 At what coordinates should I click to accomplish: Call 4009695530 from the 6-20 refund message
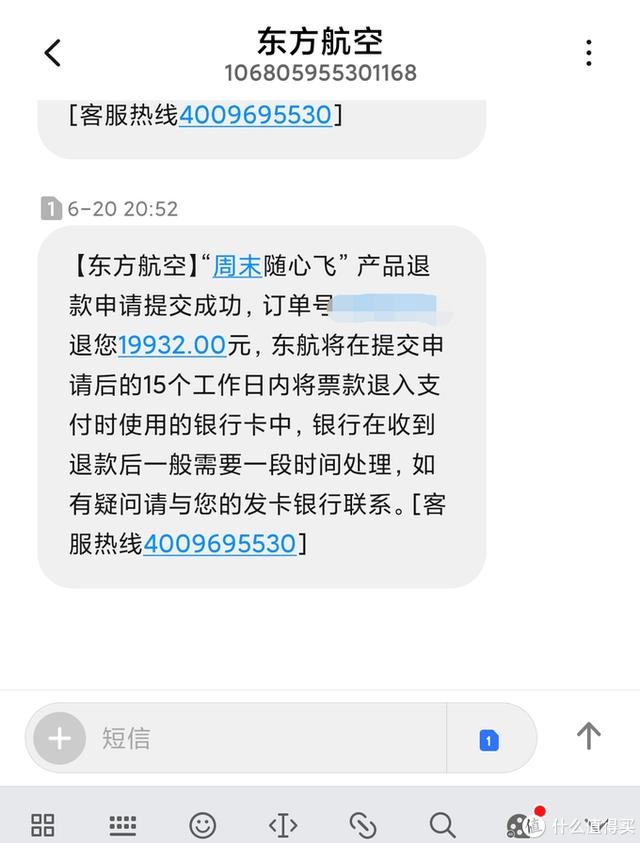coord(220,544)
